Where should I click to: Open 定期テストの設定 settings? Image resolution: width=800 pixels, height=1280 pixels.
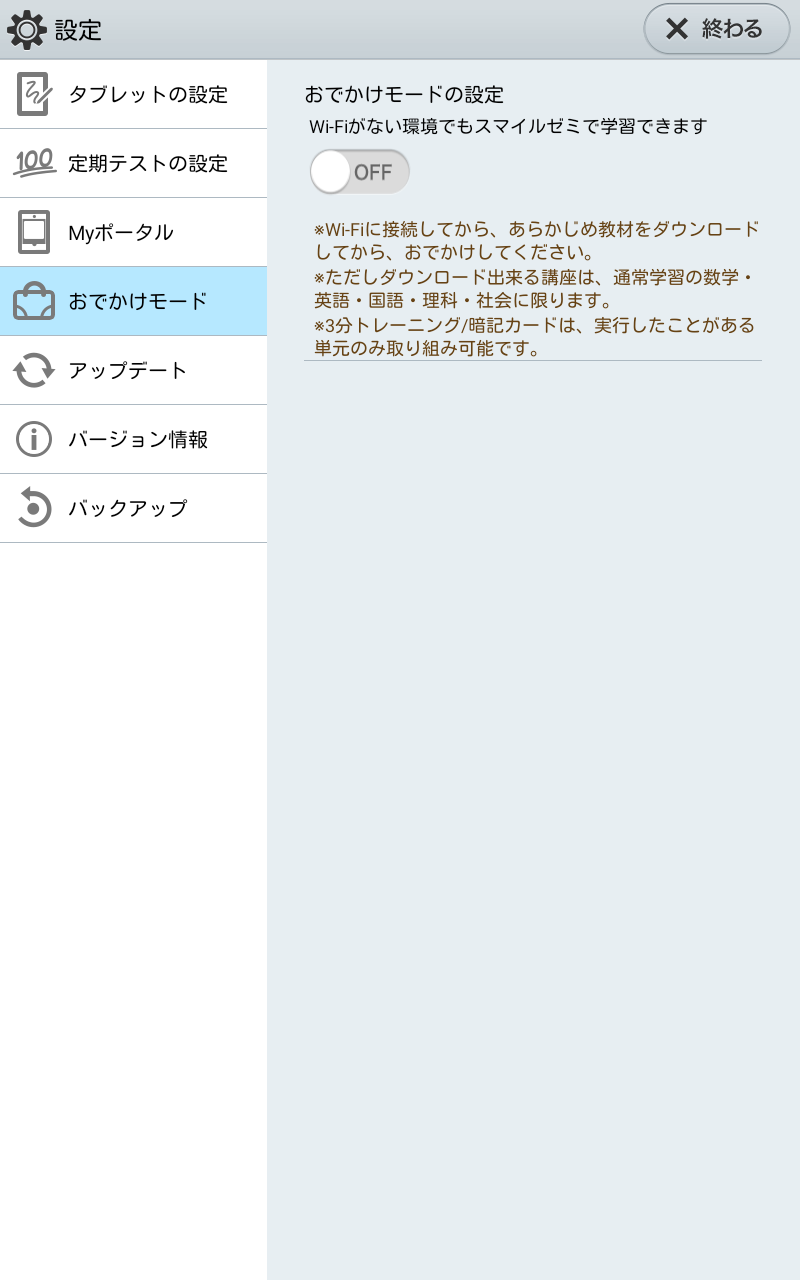click(133, 164)
